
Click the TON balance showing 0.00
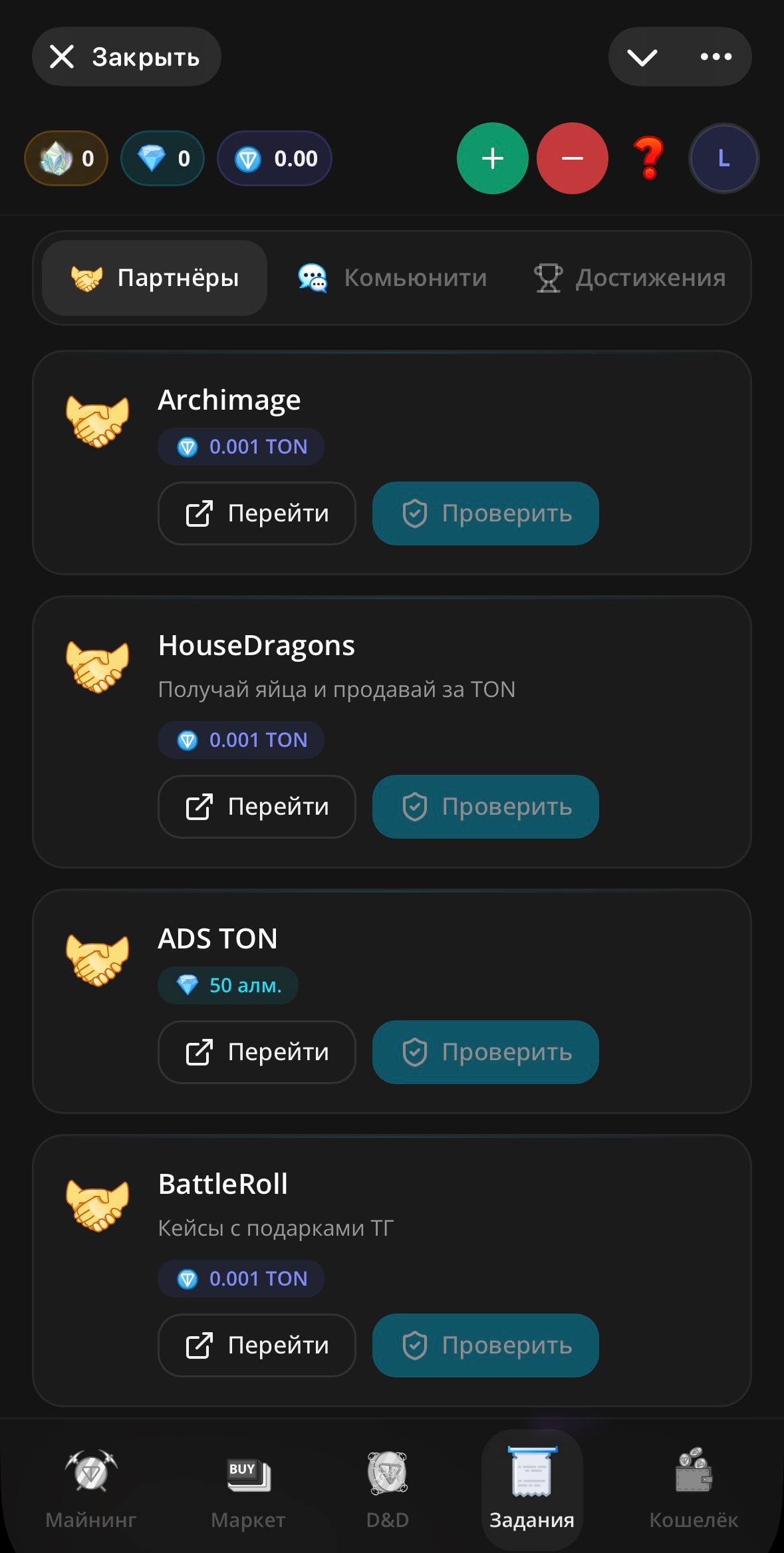pos(274,158)
